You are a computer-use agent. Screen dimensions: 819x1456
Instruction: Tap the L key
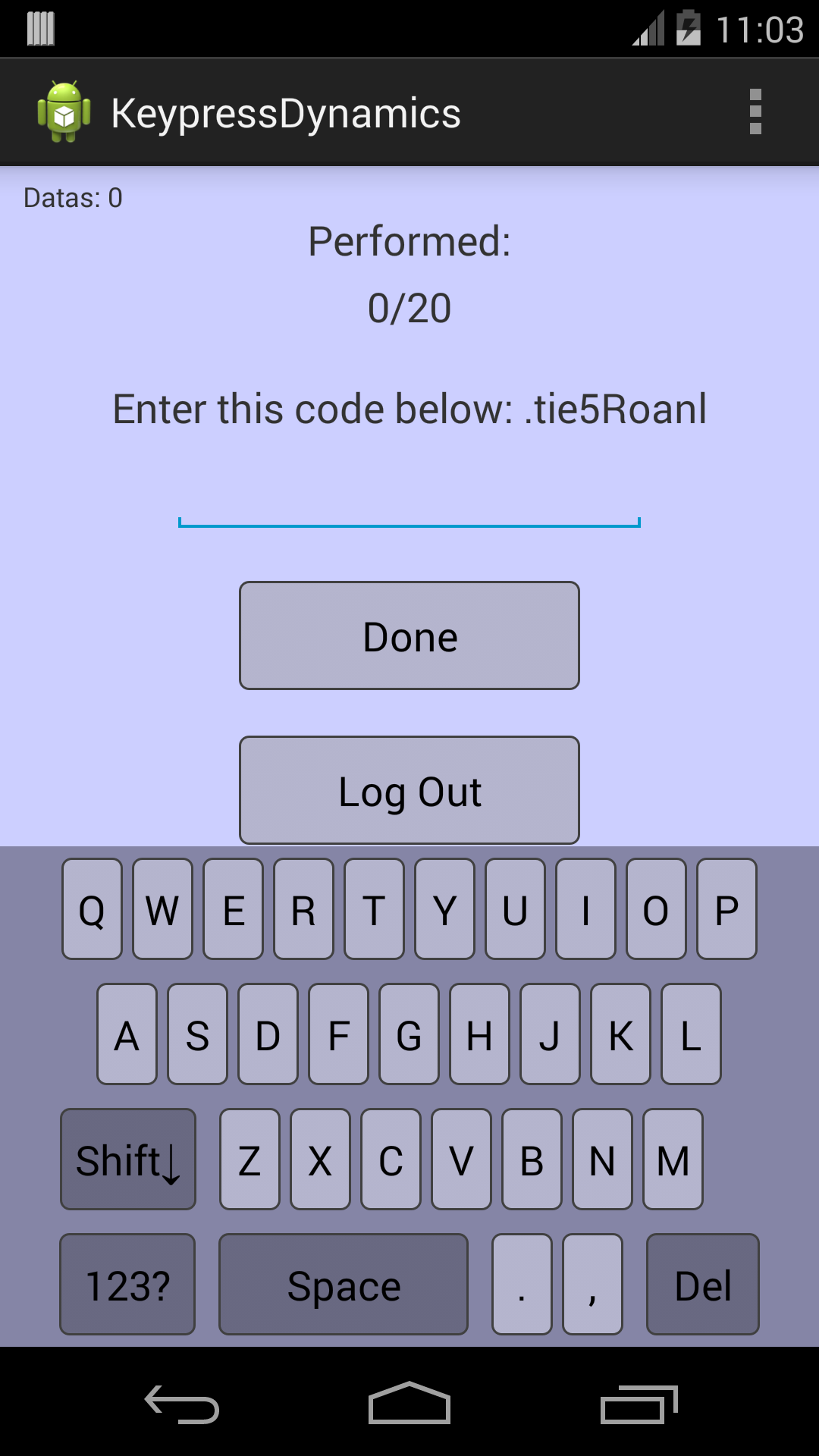click(691, 1034)
